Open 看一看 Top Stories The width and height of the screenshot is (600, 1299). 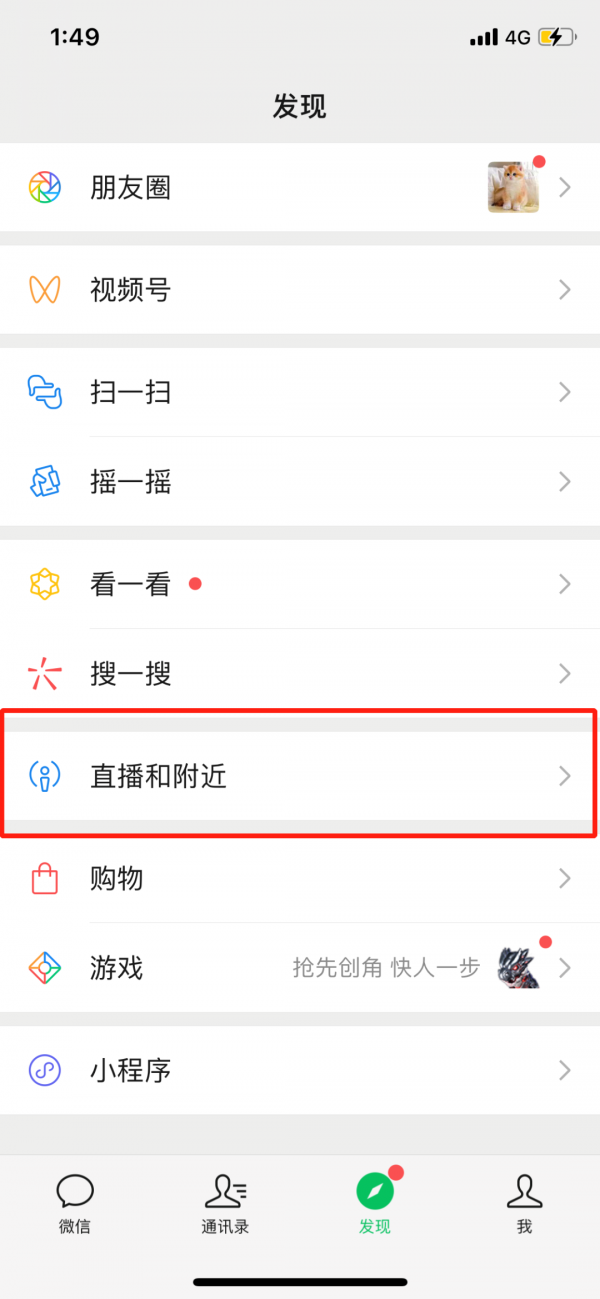tap(130, 584)
